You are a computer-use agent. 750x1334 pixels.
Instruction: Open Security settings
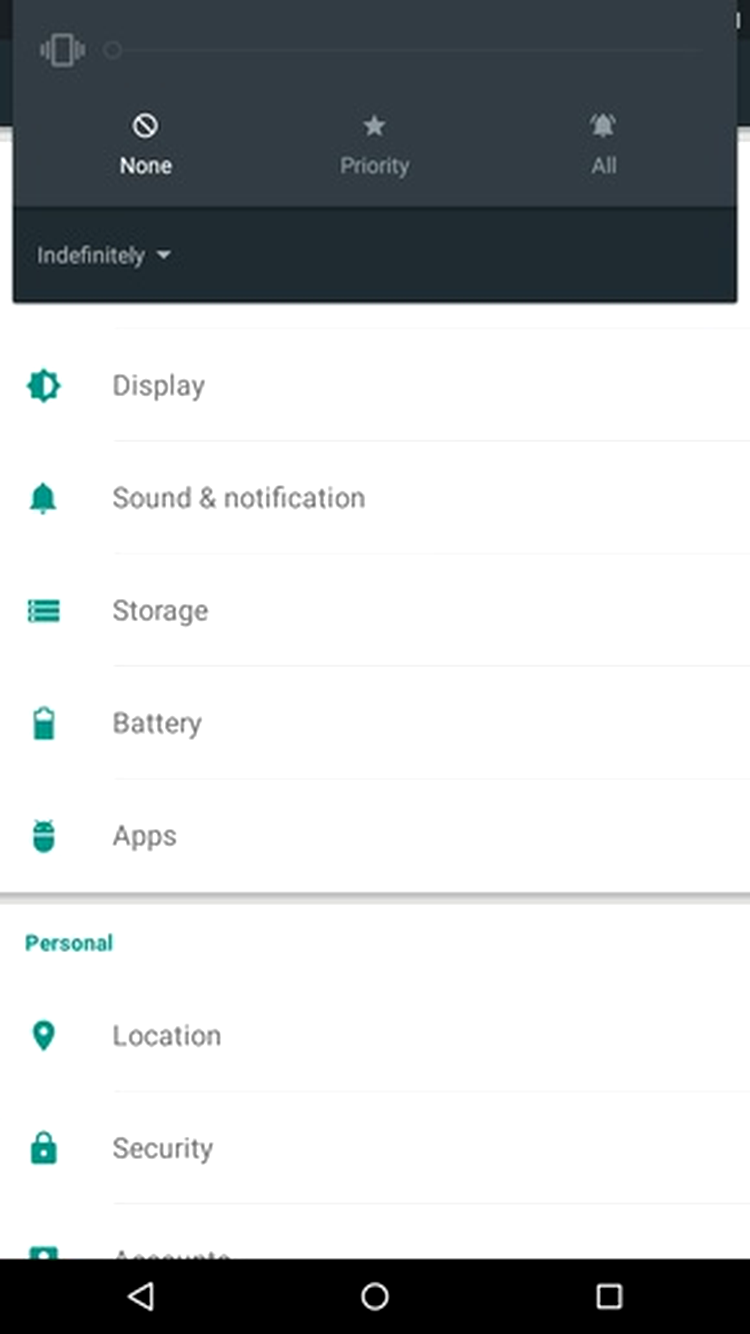[375, 1148]
